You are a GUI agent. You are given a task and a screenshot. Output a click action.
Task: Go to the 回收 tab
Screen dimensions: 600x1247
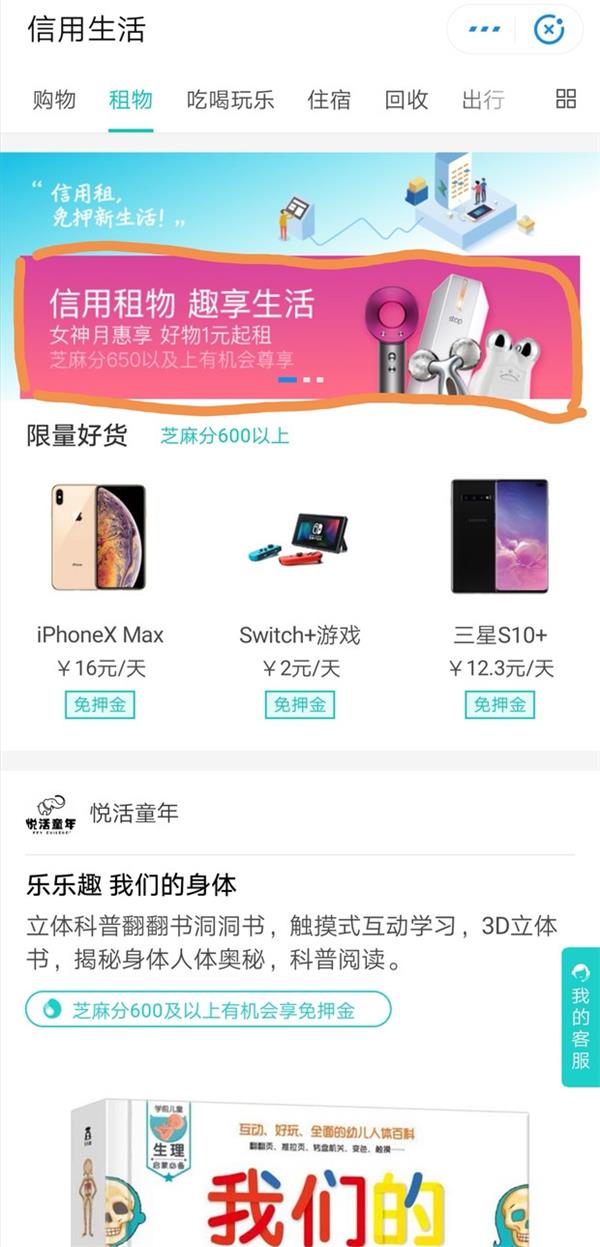click(x=406, y=99)
